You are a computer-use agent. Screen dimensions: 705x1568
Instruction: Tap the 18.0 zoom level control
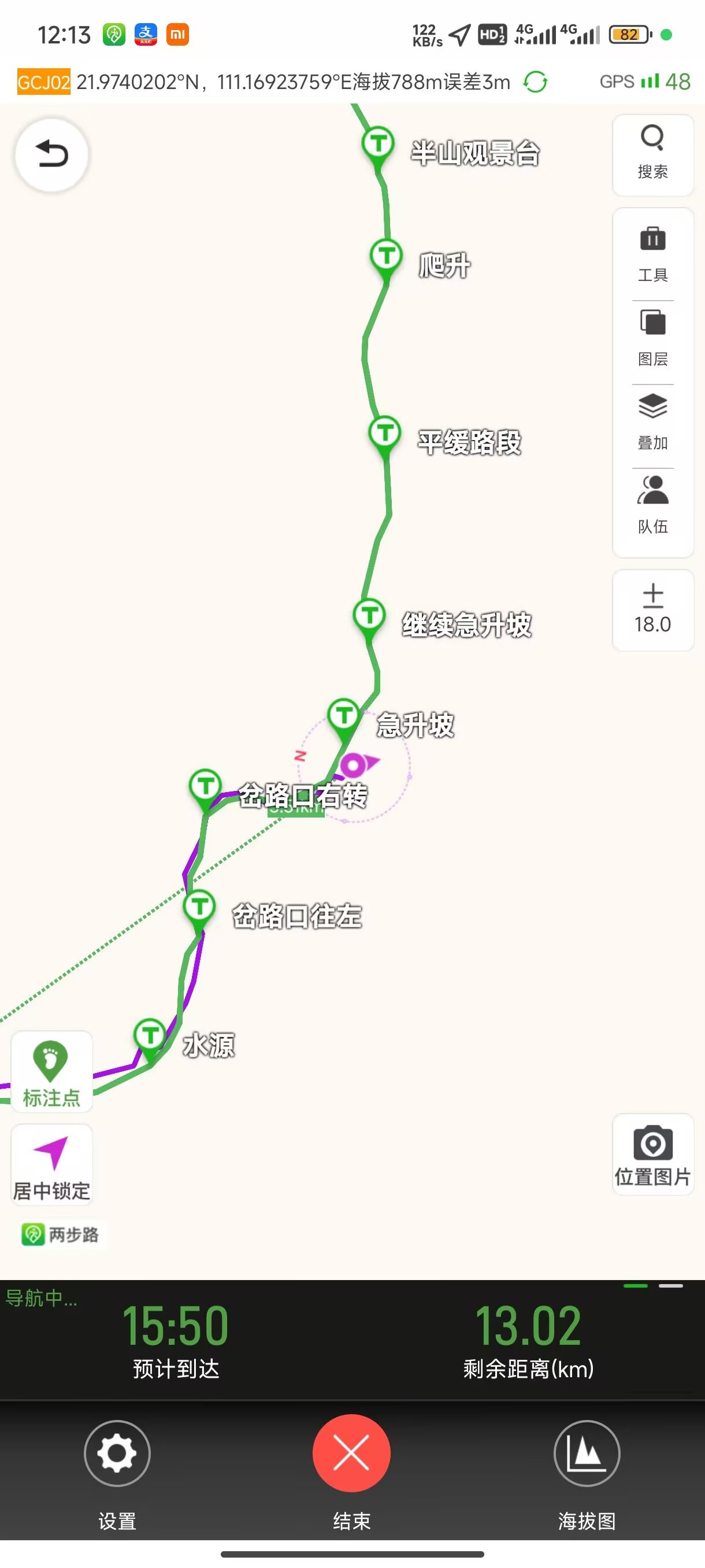(652, 609)
